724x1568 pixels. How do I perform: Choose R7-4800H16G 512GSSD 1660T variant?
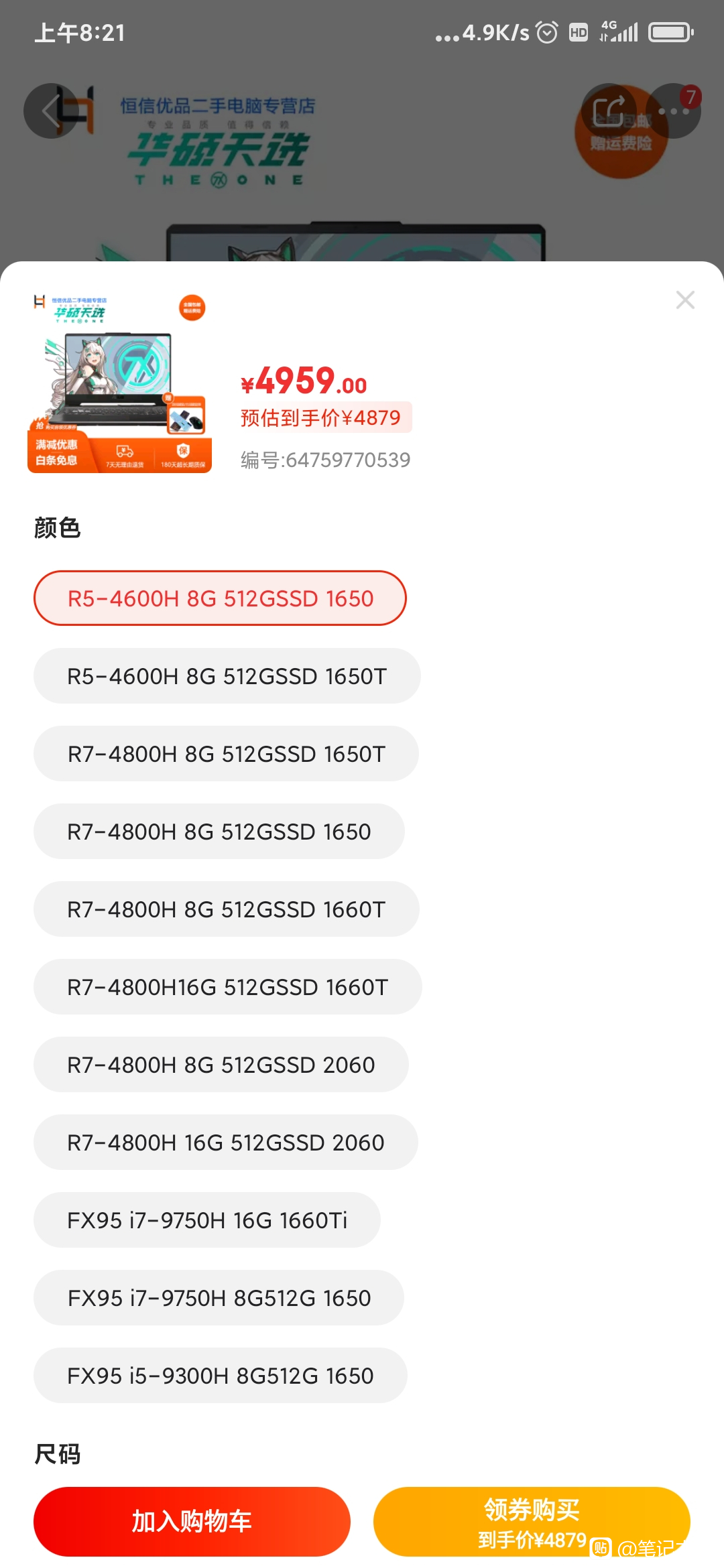click(x=227, y=987)
